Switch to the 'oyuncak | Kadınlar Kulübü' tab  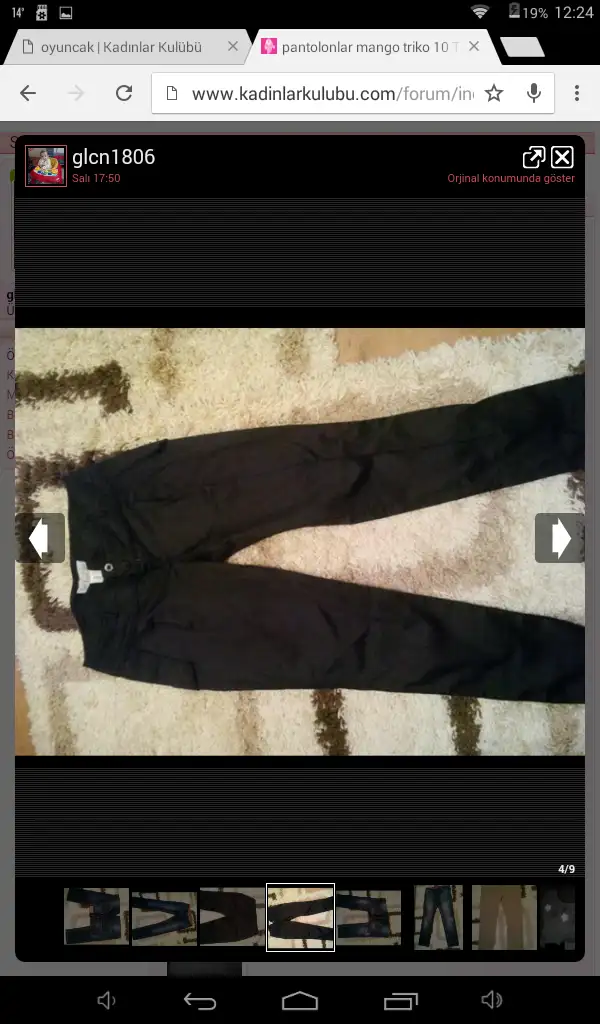click(120, 47)
